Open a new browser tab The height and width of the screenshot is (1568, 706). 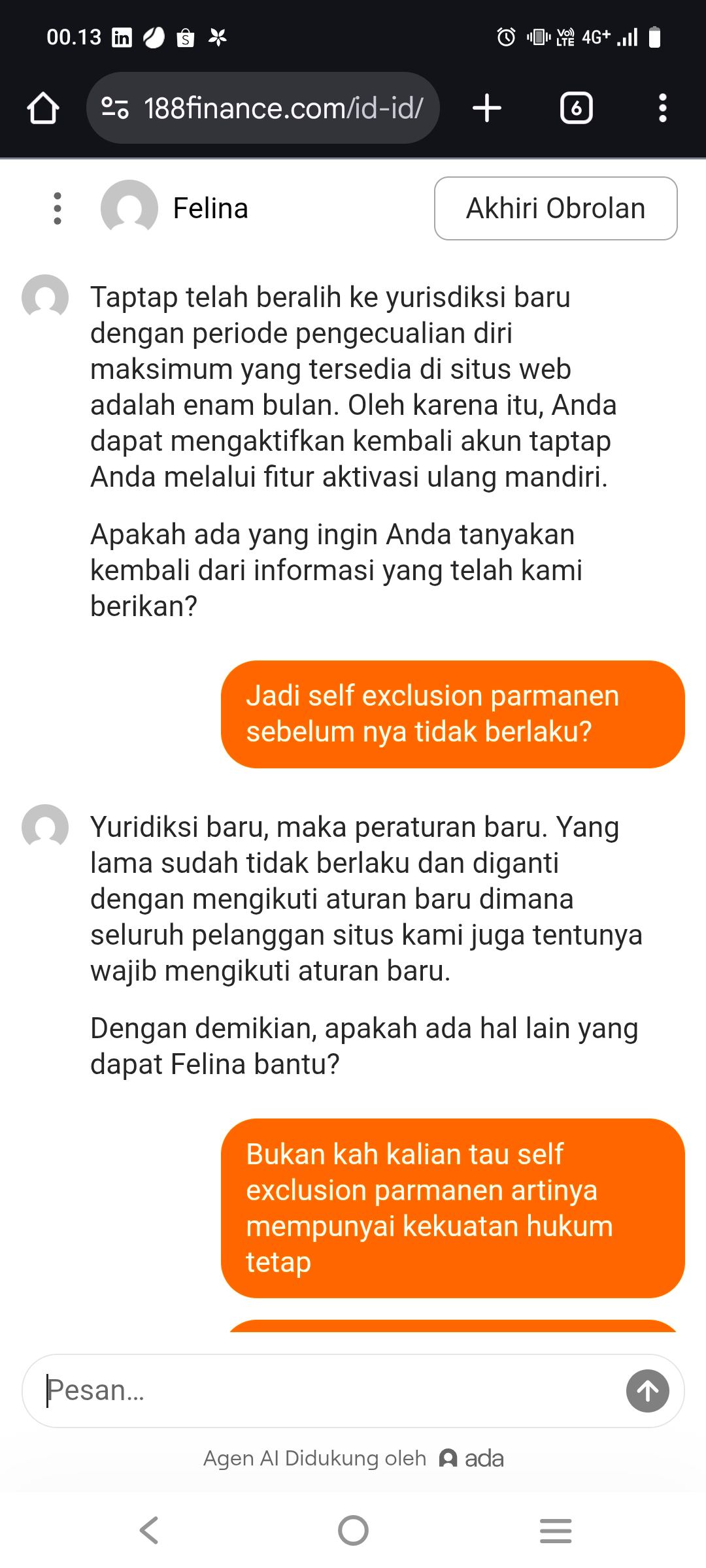(487, 108)
